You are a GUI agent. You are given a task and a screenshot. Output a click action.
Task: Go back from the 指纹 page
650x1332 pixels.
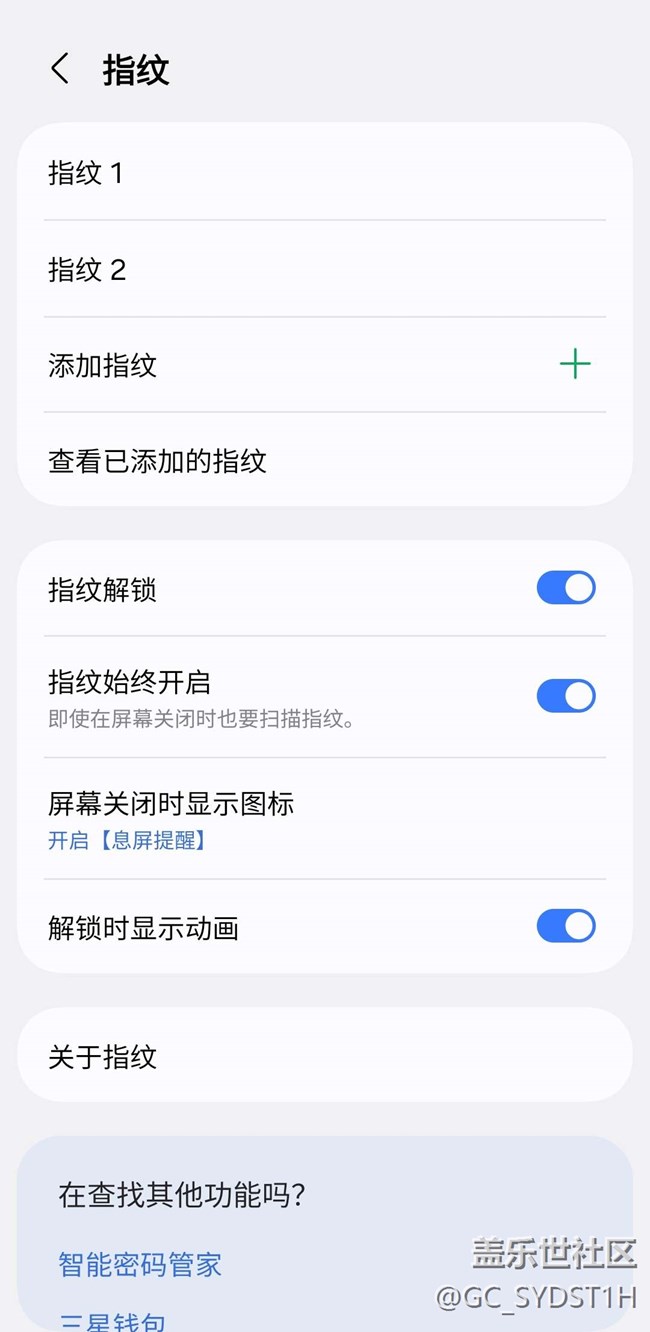pyautogui.click(x=60, y=69)
